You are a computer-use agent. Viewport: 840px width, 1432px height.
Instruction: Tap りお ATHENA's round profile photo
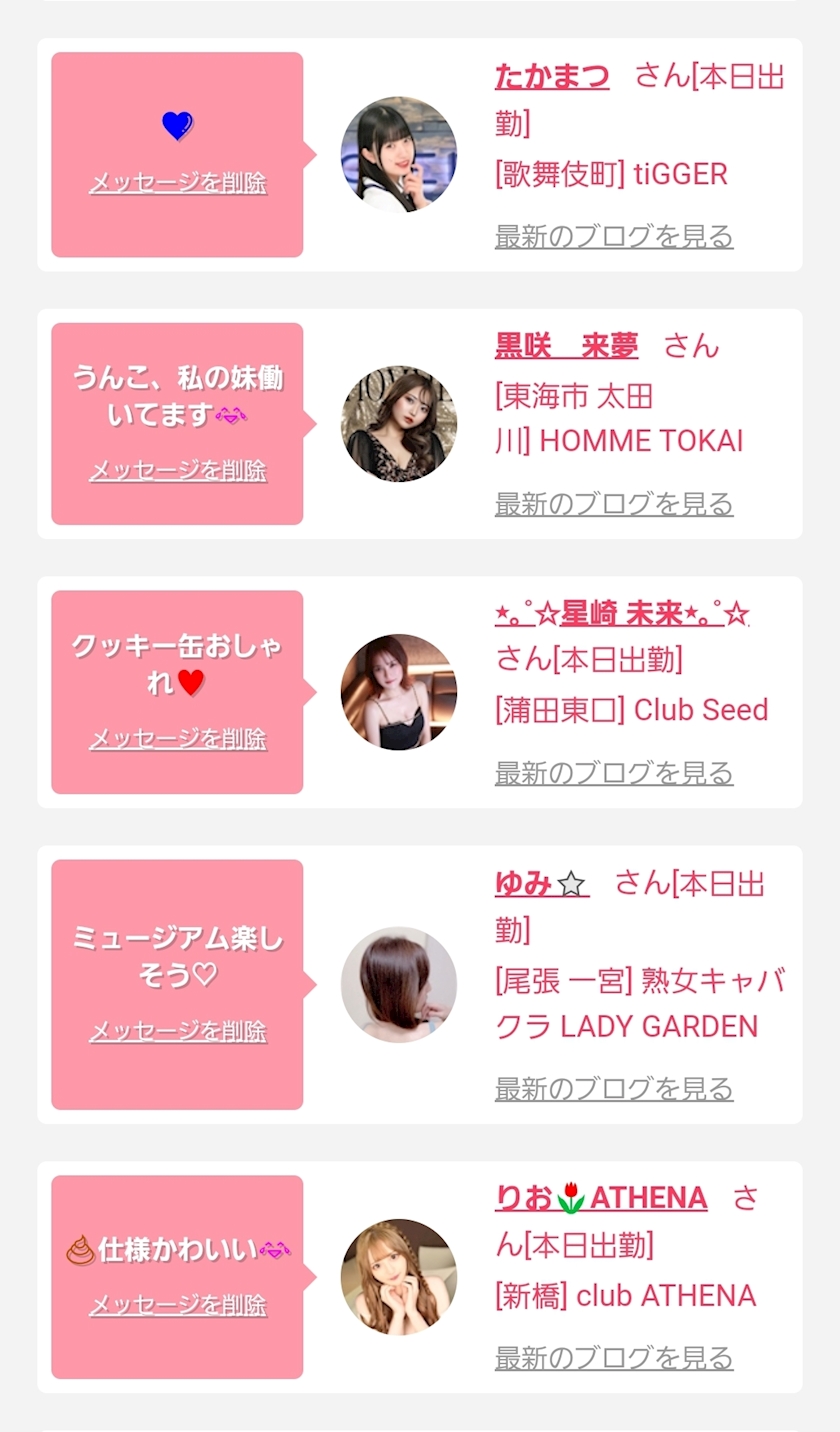[x=399, y=1277]
